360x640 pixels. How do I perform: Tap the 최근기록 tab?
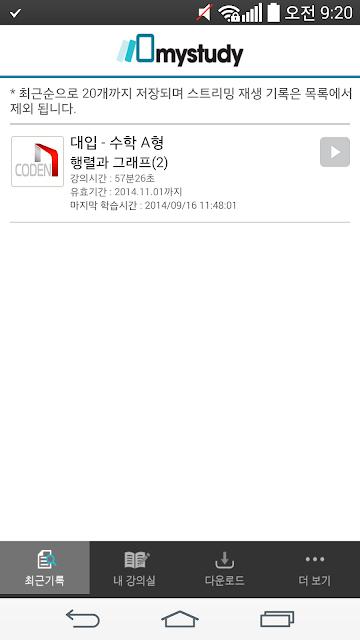[45, 569]
